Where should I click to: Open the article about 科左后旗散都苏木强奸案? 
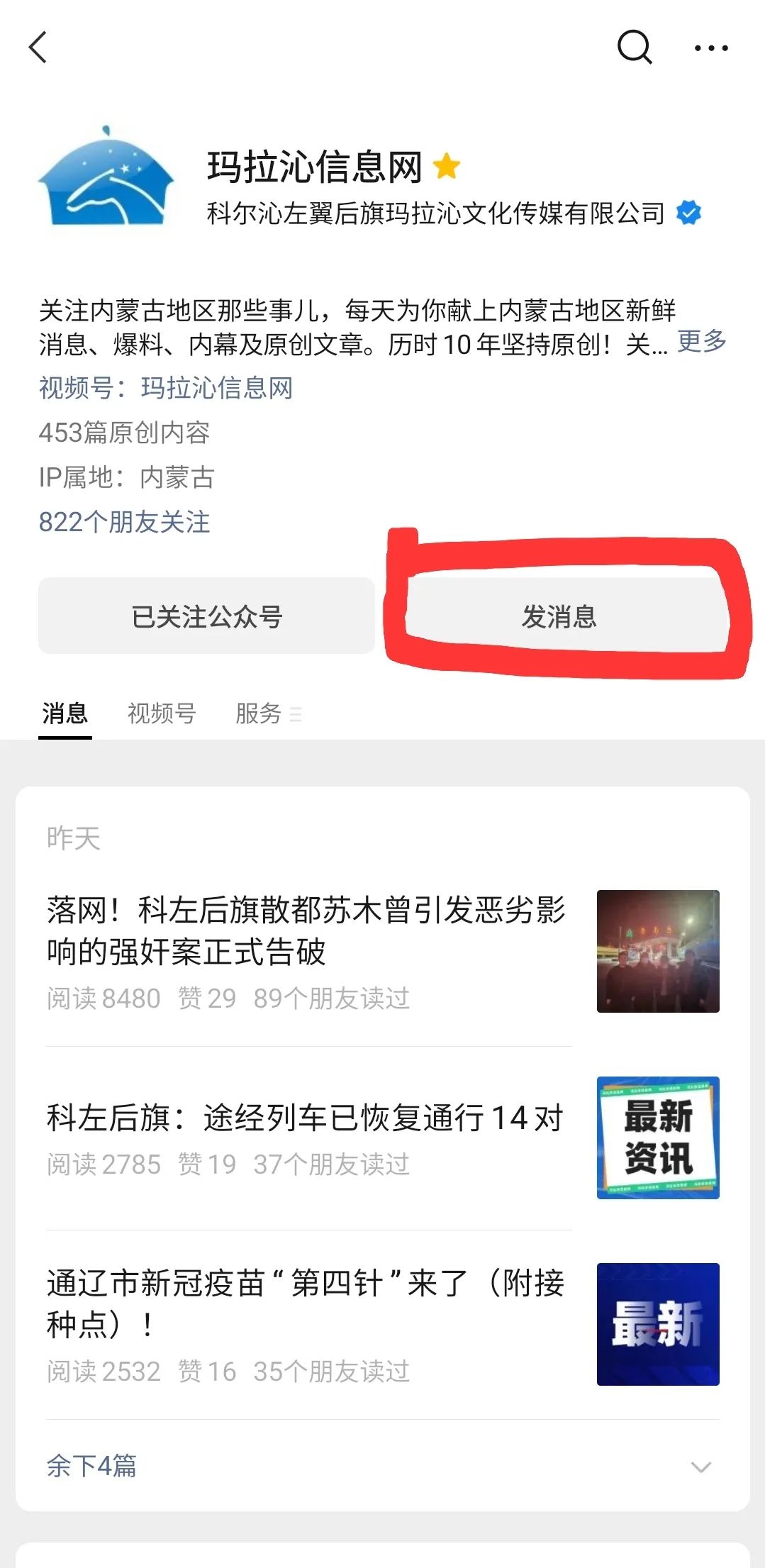point(306,930)
